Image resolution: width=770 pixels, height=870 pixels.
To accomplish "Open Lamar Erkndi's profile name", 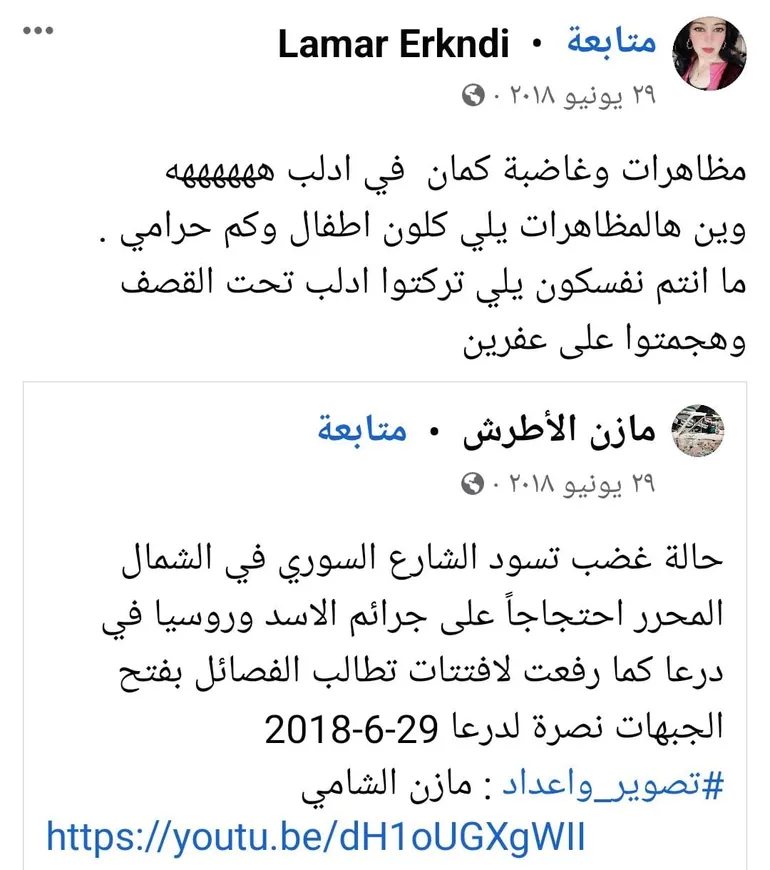I will point(393,45).
